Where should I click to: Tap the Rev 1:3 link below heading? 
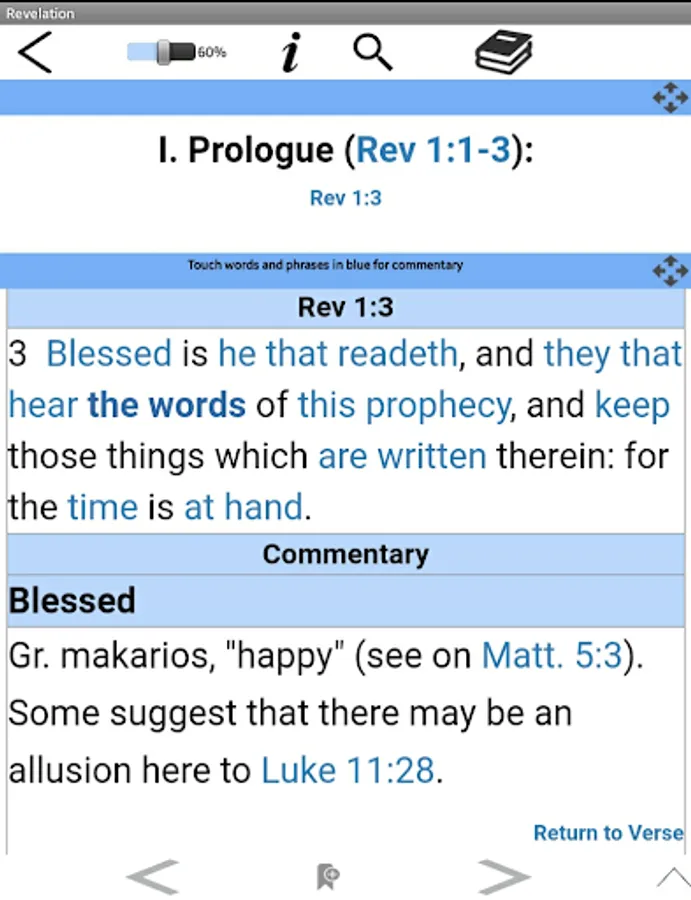click(345, 198)
